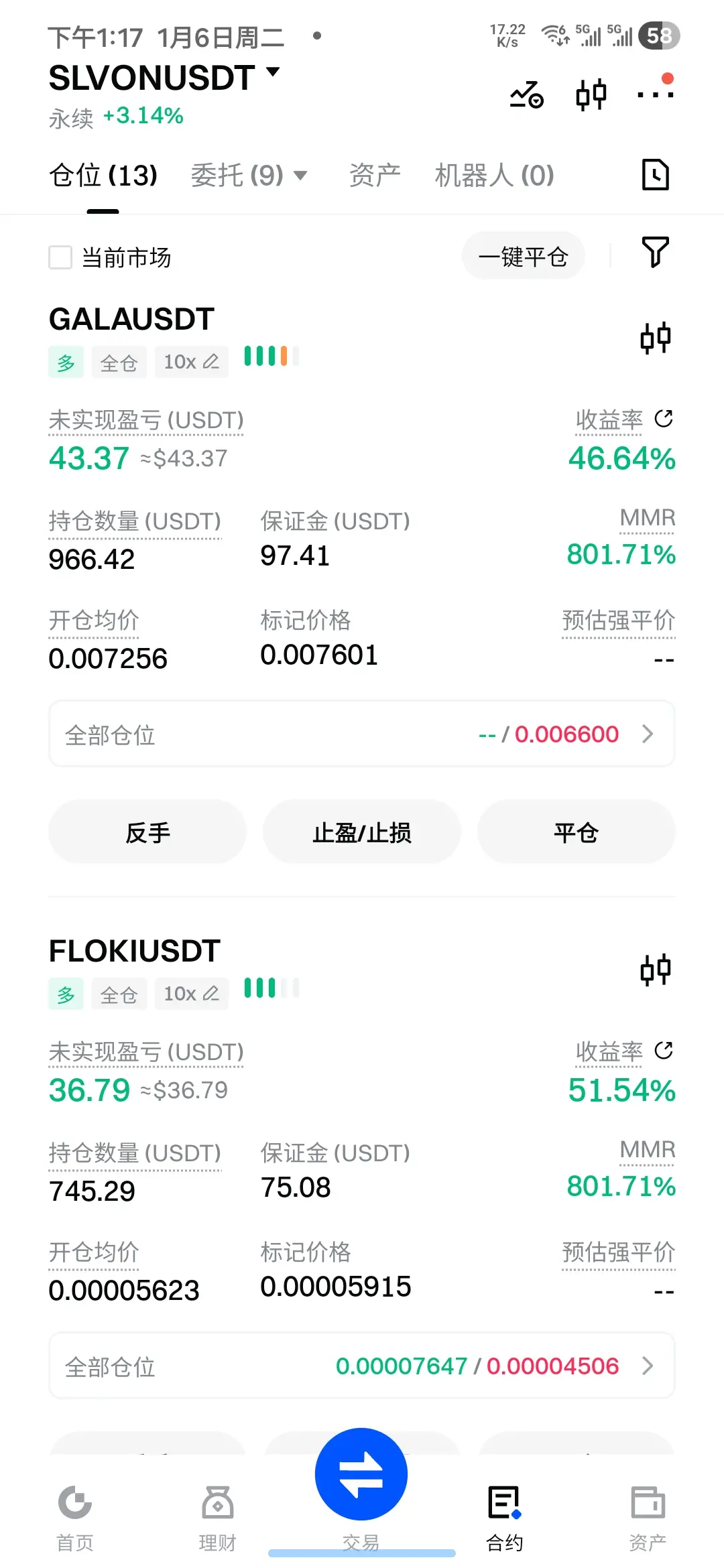Open the three-dot overflow menu
The image size is (724, 1568).
(x=655, y=94)
